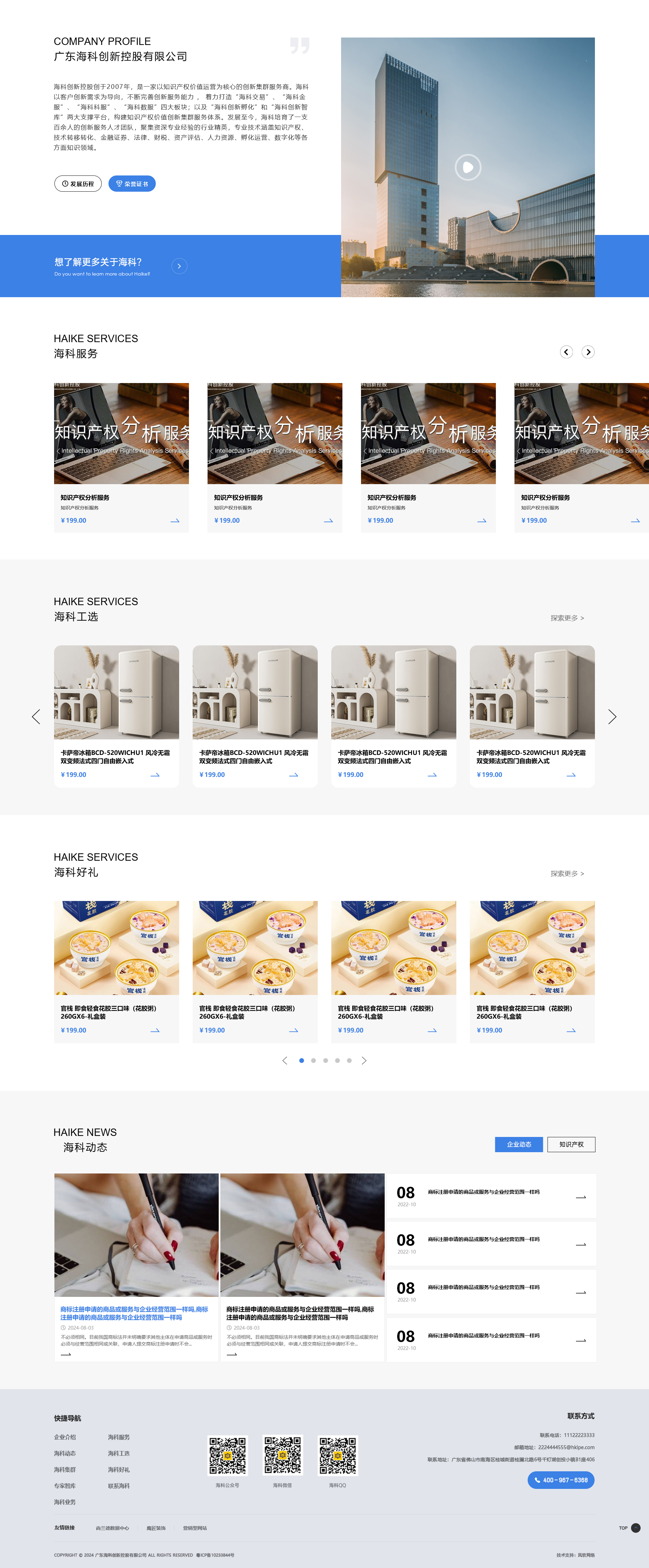Switch to the 知识产权 news tab

click(x=571, y=1144)
